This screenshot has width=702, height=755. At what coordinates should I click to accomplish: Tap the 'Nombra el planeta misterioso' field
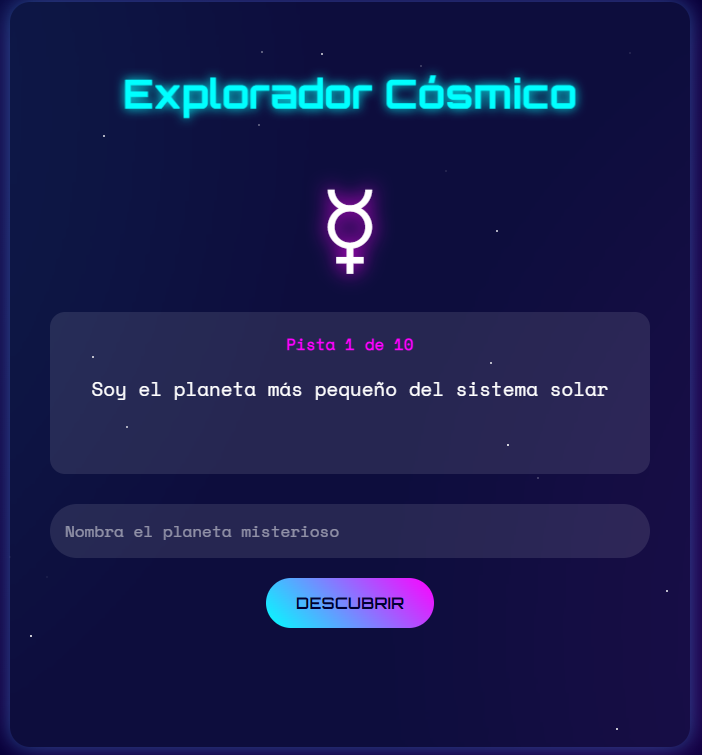point(350,531)
